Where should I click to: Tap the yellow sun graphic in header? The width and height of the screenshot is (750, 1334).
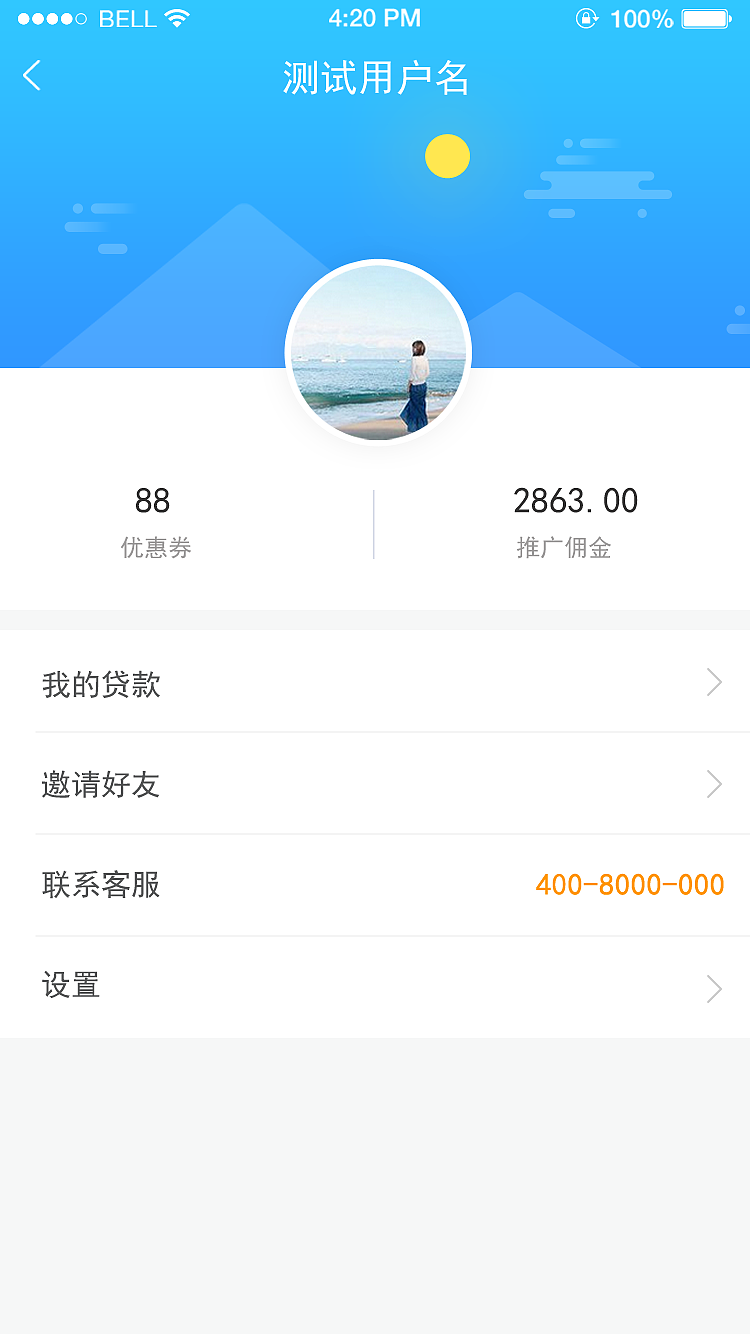pyautogui.click(x=447, y=156)
